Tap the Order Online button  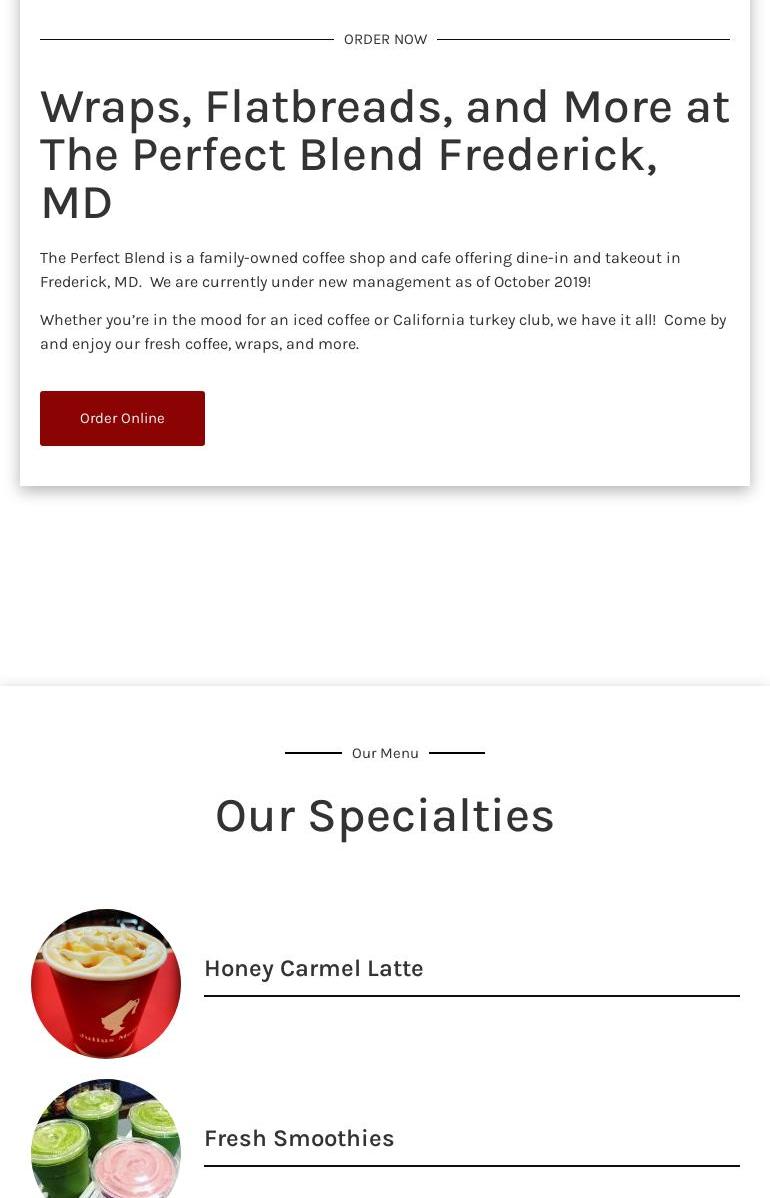point(122,418)
